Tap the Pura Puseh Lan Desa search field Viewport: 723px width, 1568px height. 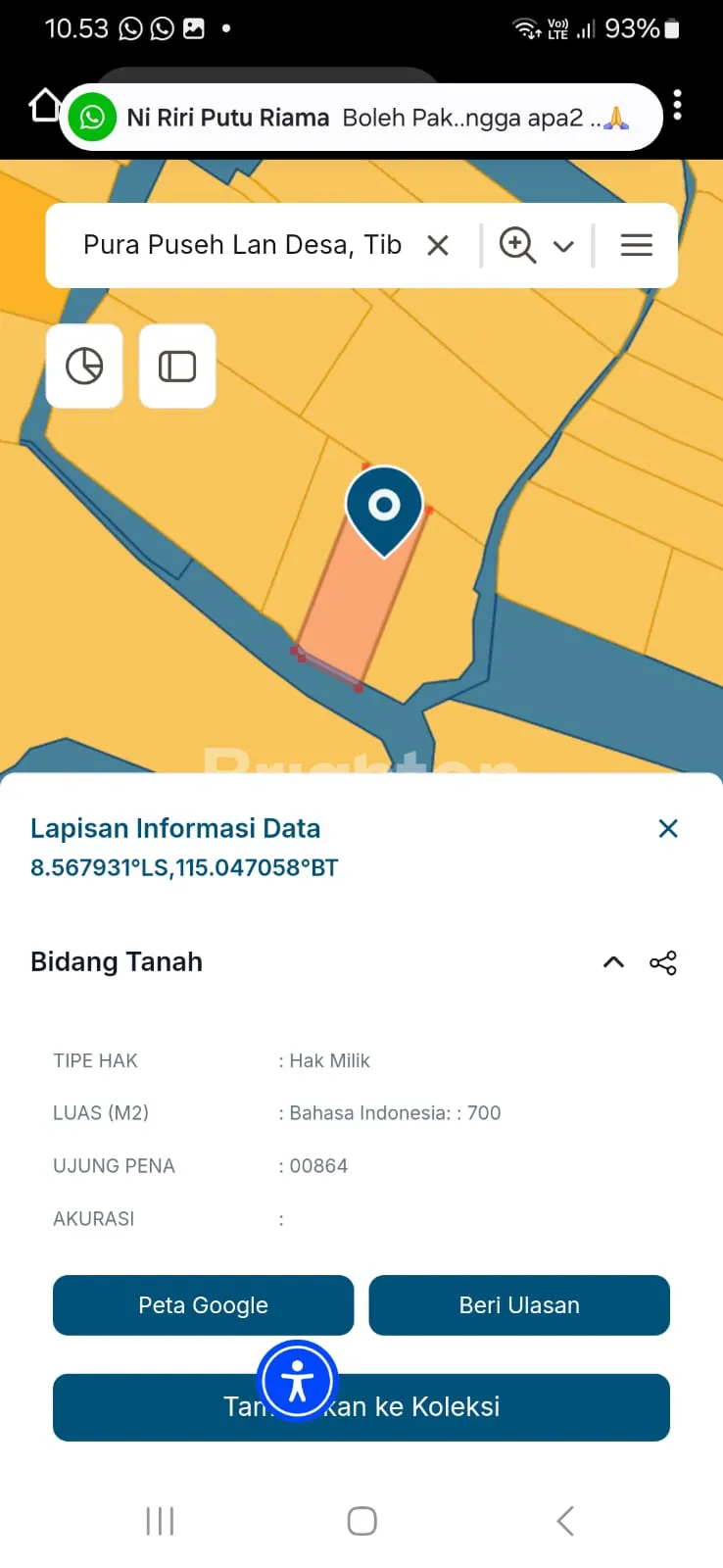242,245
